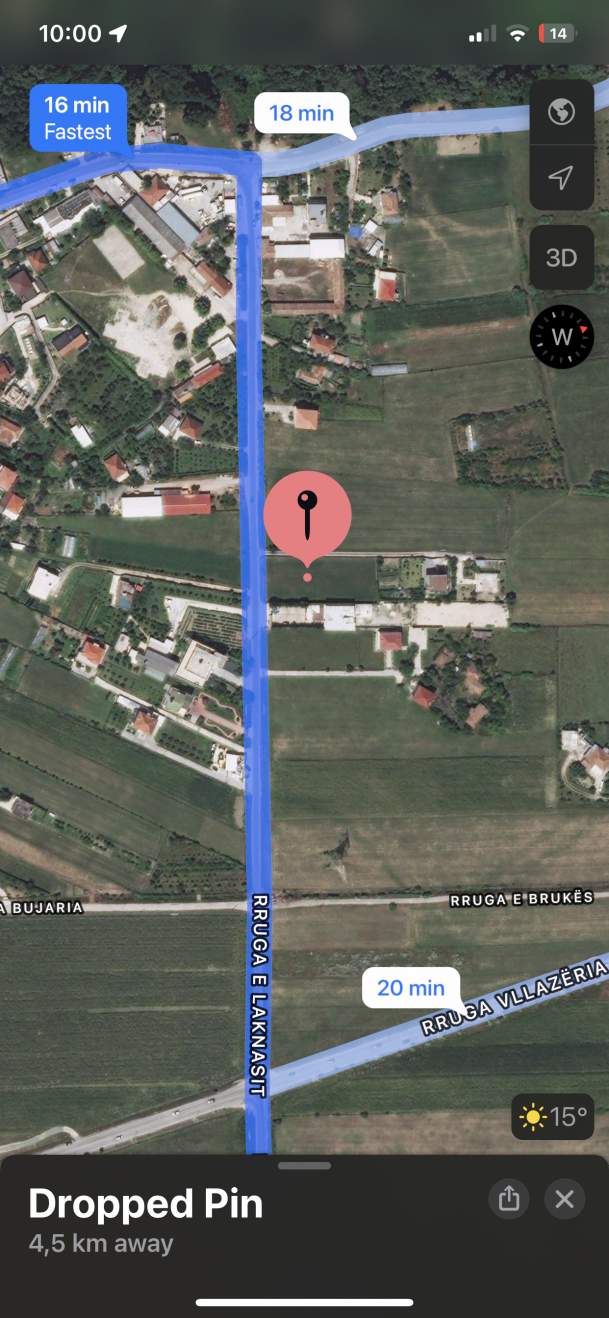
Task: Switch the map to 3D view
Action: (x=562, y=258)
